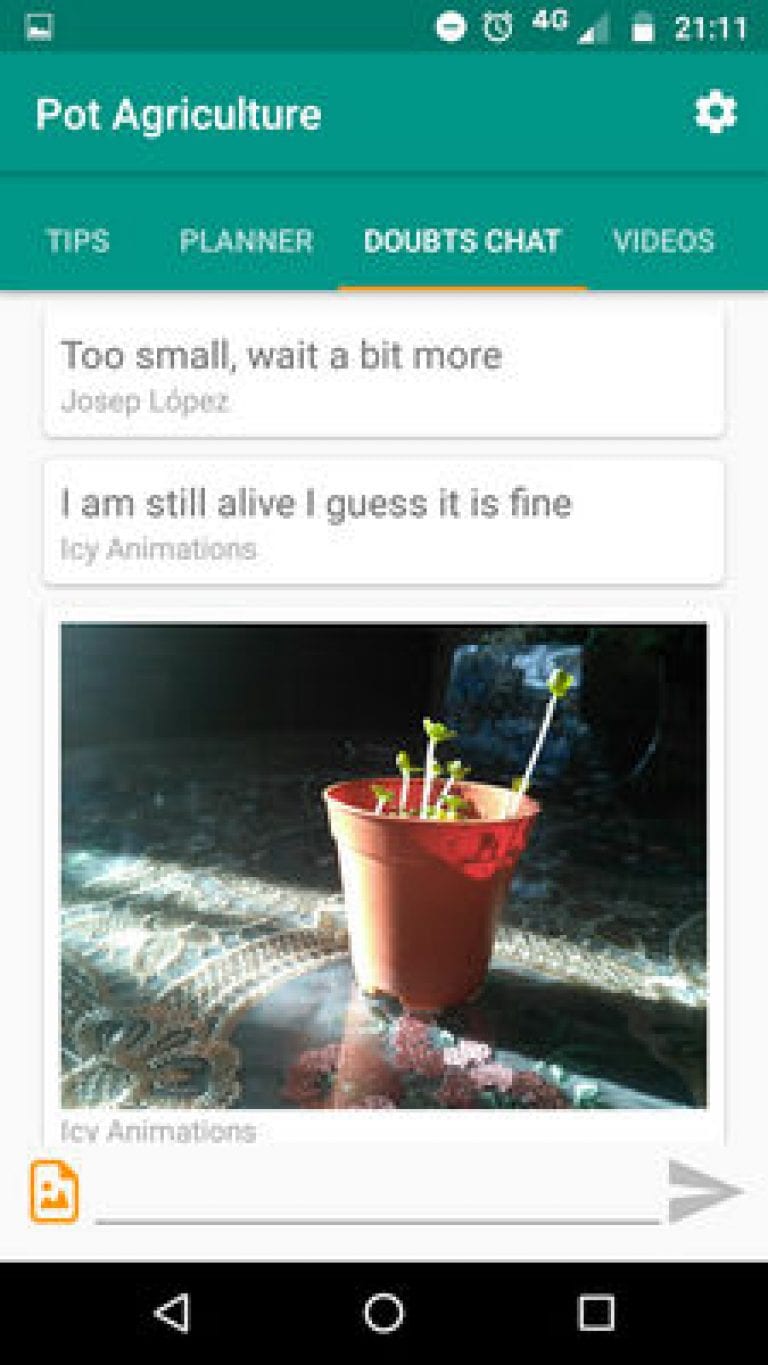This screenshot has width=768, height=1365.
Task: Tap Icy Animations' name under the photo
Action: (157, 1131)
